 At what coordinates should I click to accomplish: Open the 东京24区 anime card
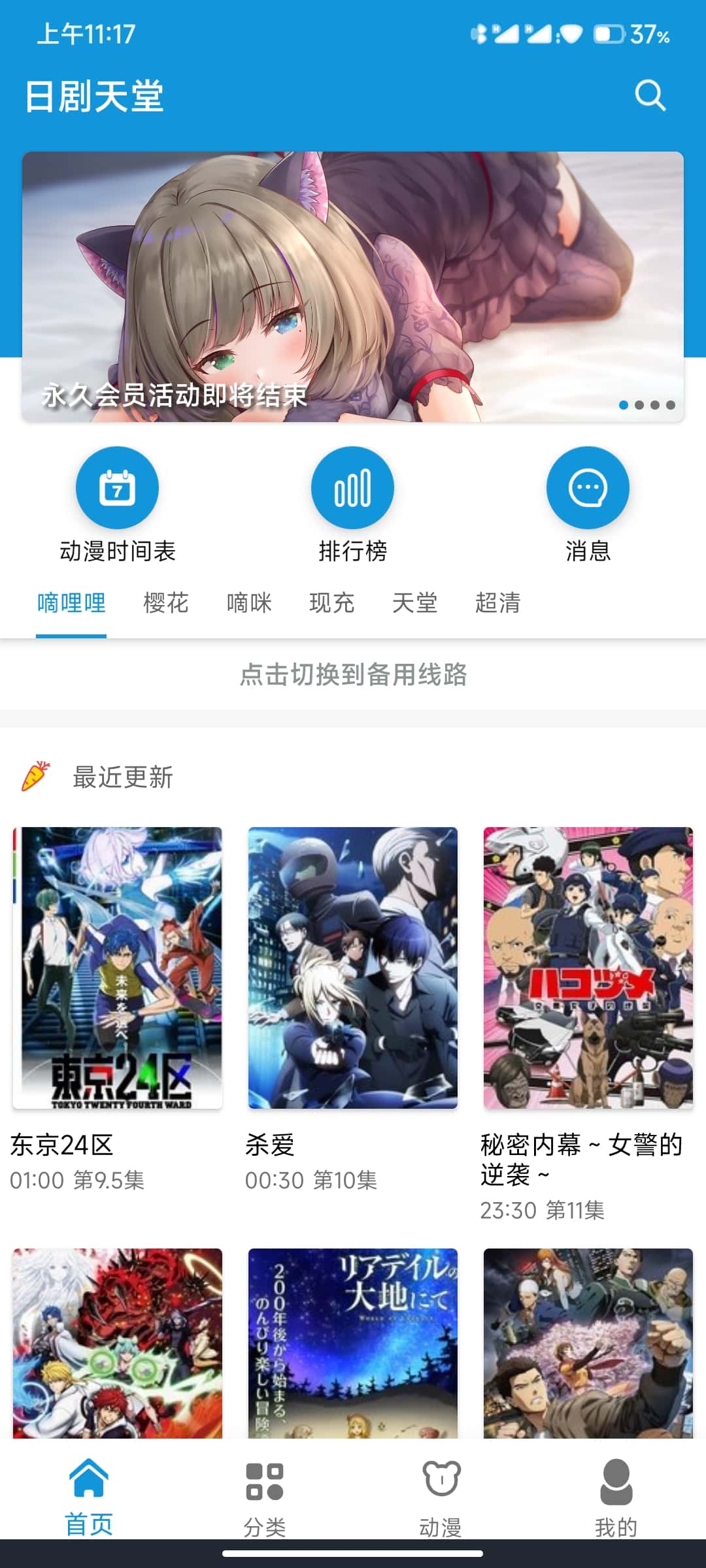118,968
